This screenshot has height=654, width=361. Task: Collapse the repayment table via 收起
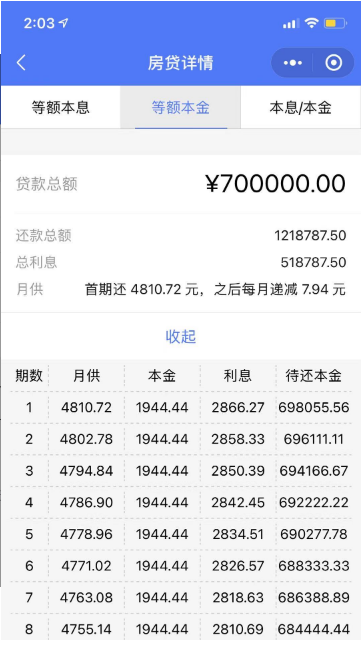(x=180, y=336)
